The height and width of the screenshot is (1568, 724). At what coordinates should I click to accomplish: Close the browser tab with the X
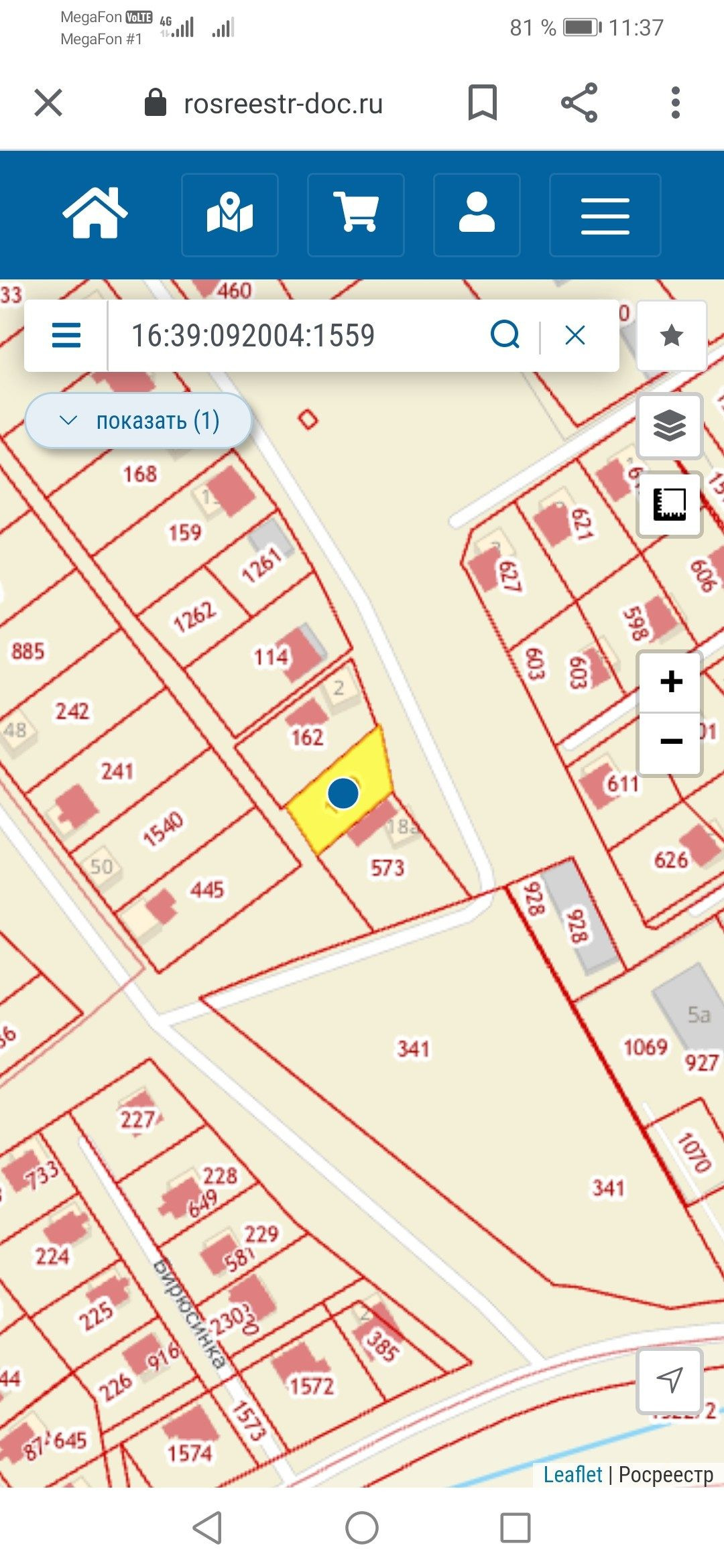click(48, 103)
